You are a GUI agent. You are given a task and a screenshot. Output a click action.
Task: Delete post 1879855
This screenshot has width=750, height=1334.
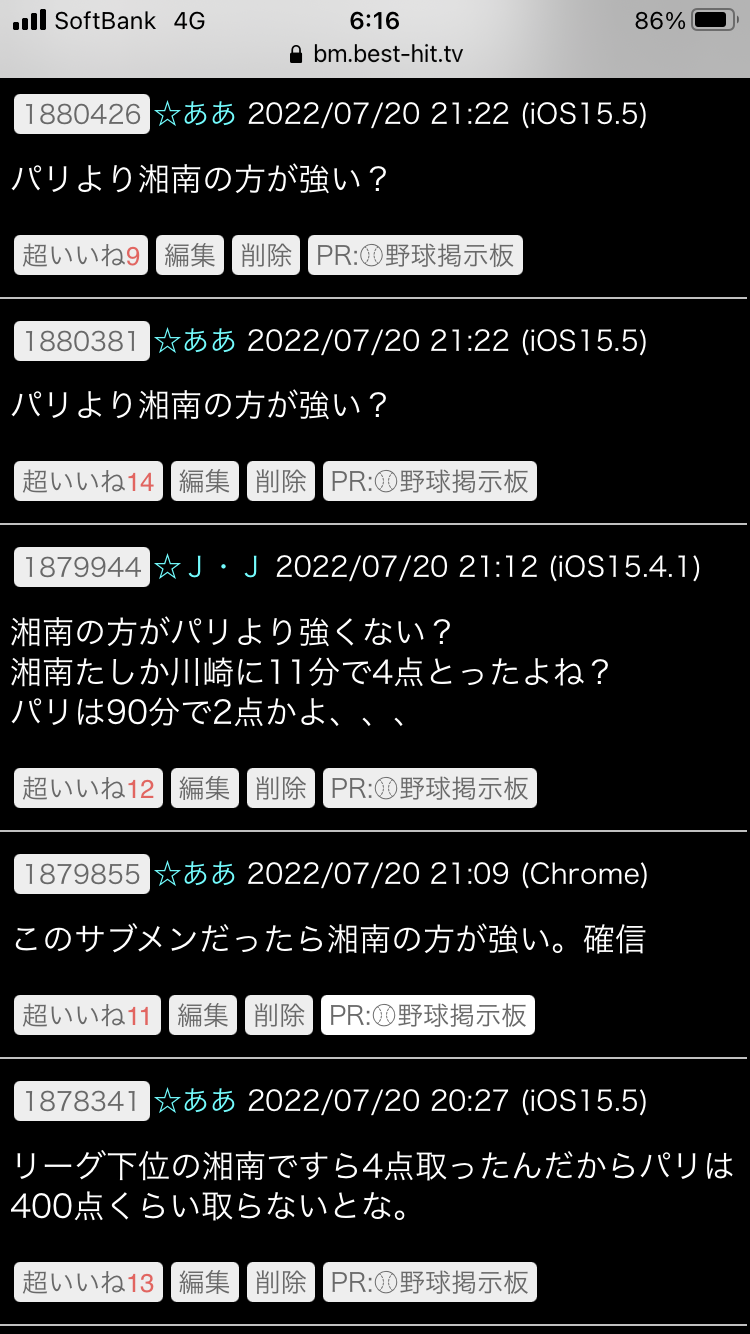(279, 1015)
